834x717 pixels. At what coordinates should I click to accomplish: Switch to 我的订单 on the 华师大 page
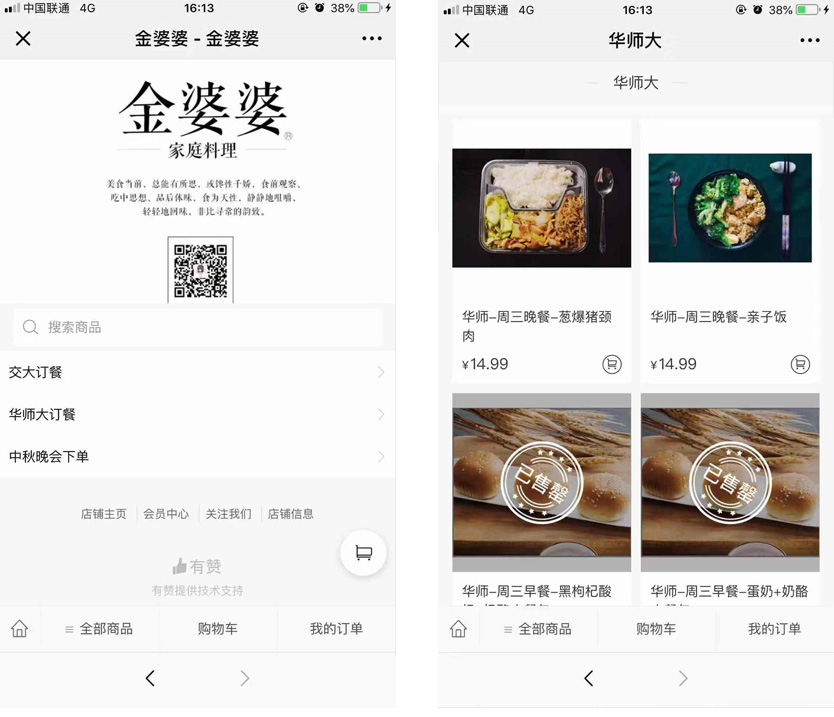pyautogui.click(x=774, y=629)
